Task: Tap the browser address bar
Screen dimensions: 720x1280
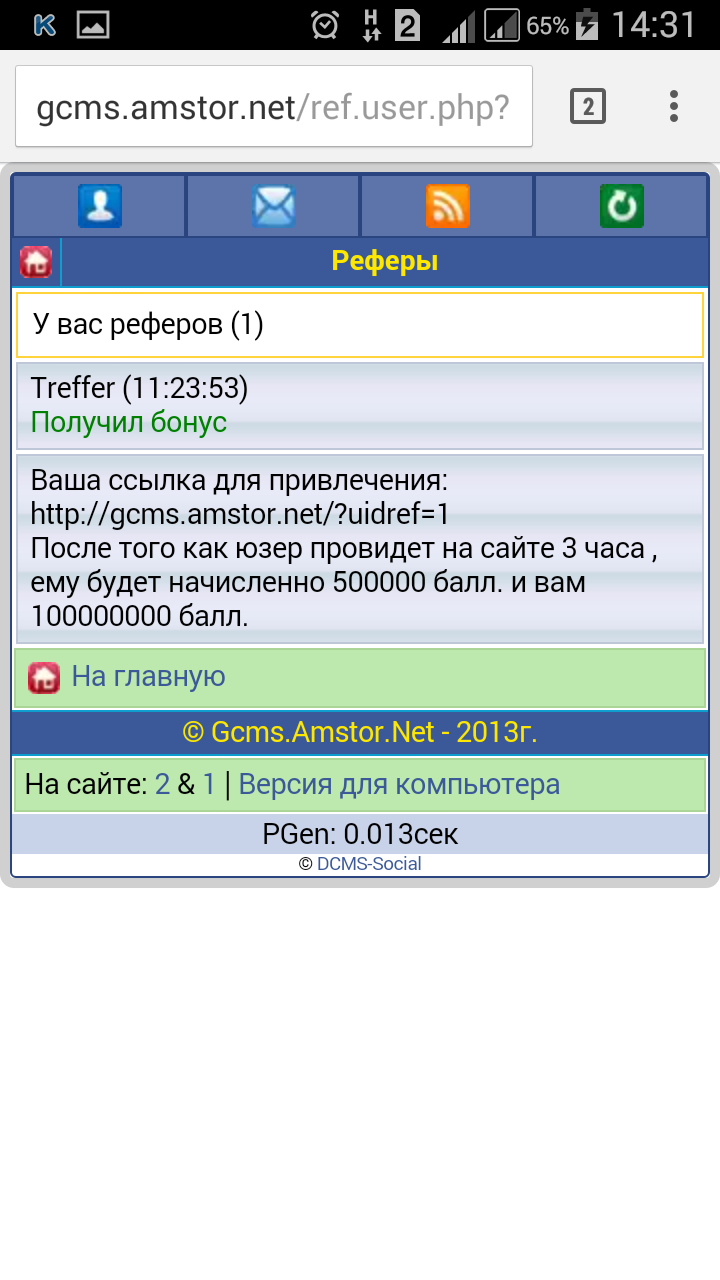Action: coord(273,107)
